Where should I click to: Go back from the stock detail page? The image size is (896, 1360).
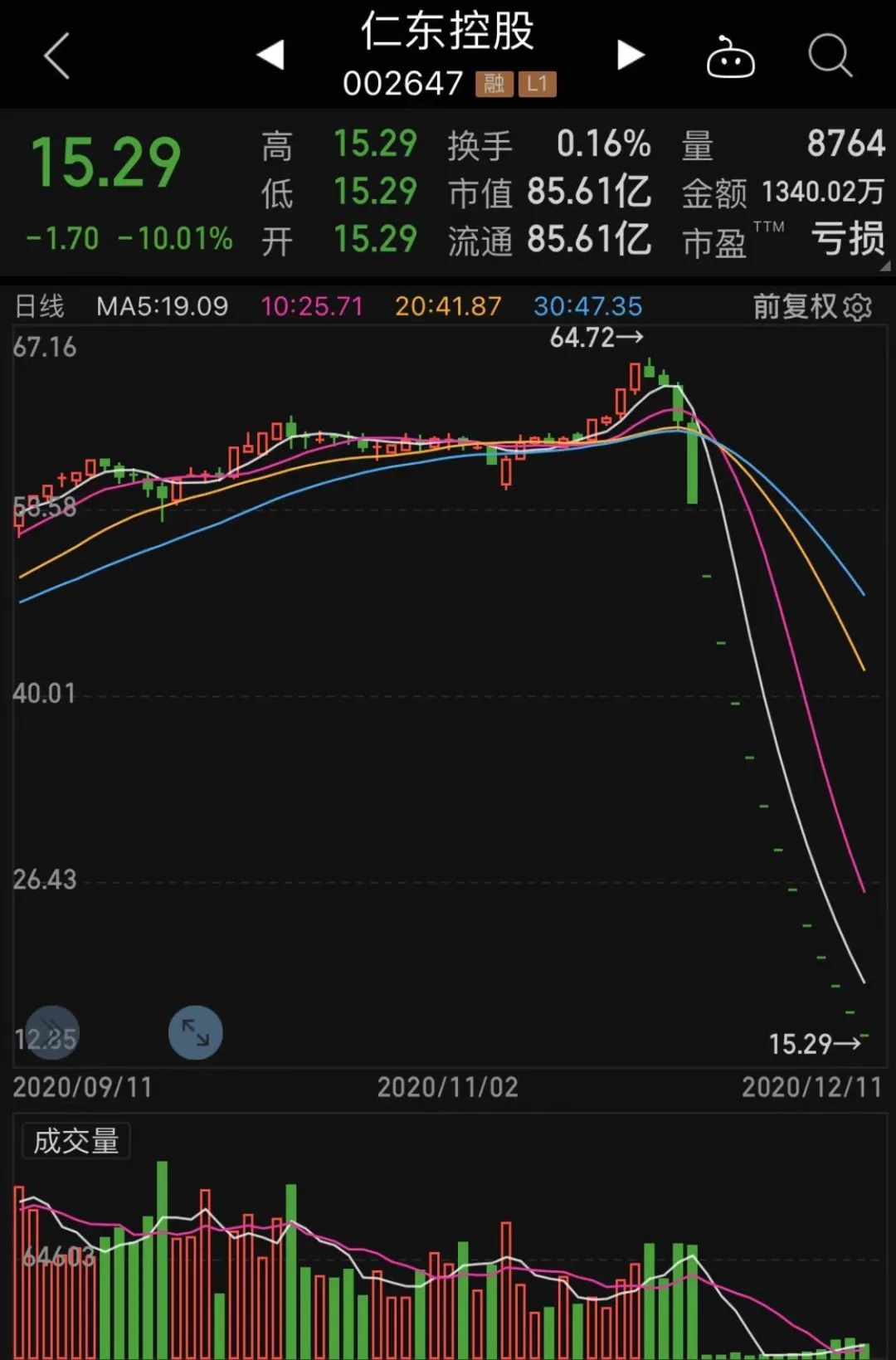point(56,56)
